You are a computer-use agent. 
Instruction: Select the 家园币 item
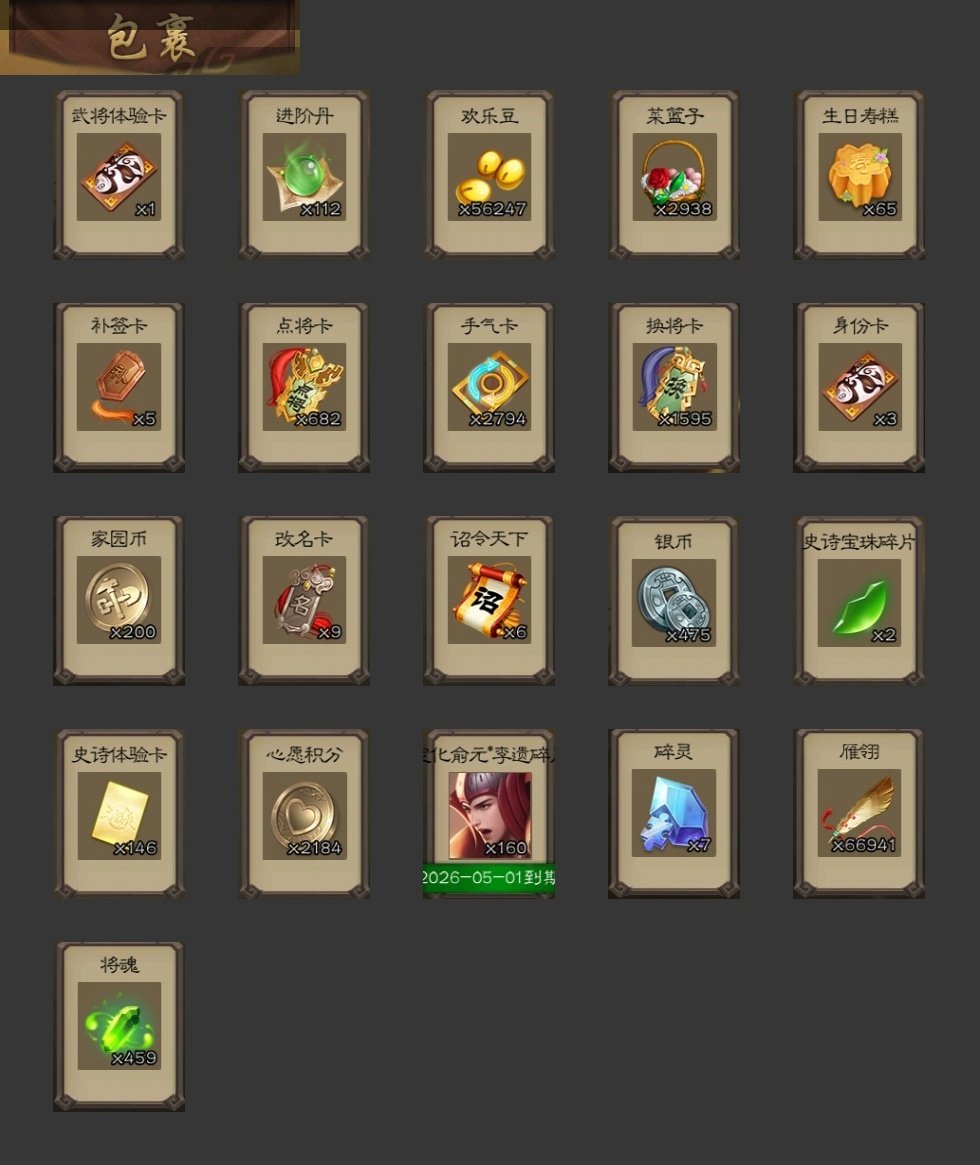(x=119, y=600)
